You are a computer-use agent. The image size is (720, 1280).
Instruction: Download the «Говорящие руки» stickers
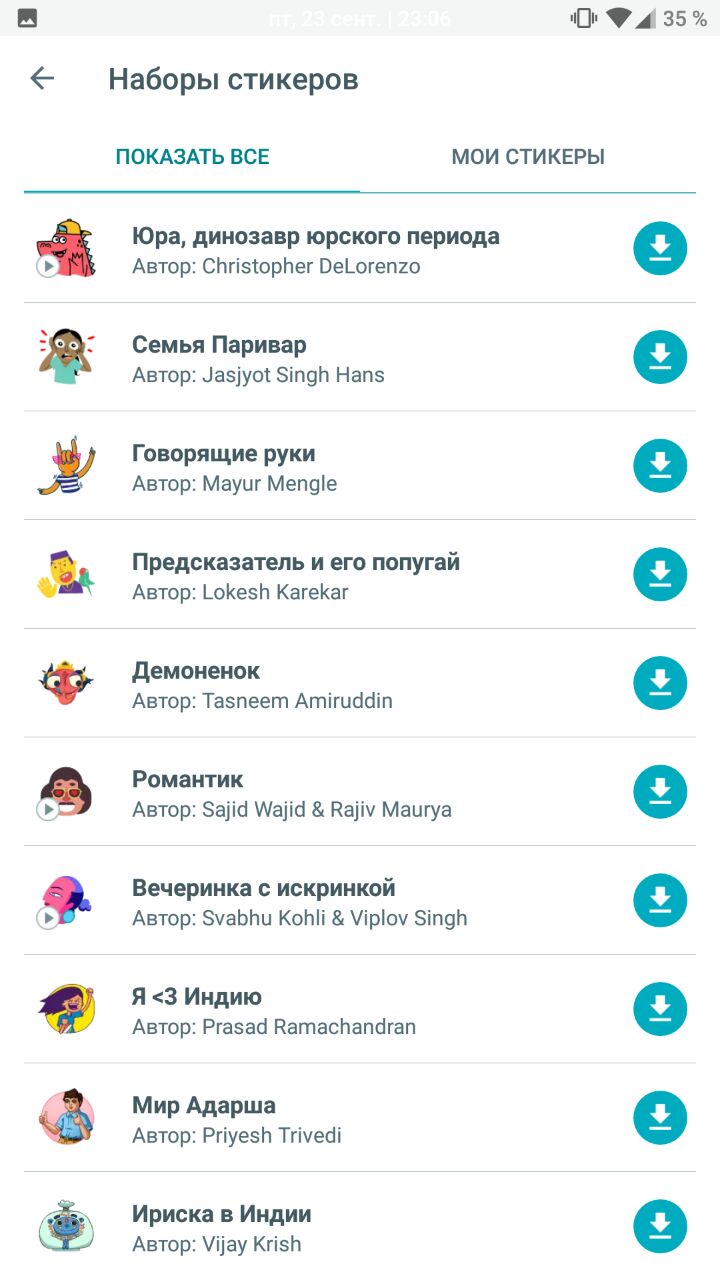(660, 466)
